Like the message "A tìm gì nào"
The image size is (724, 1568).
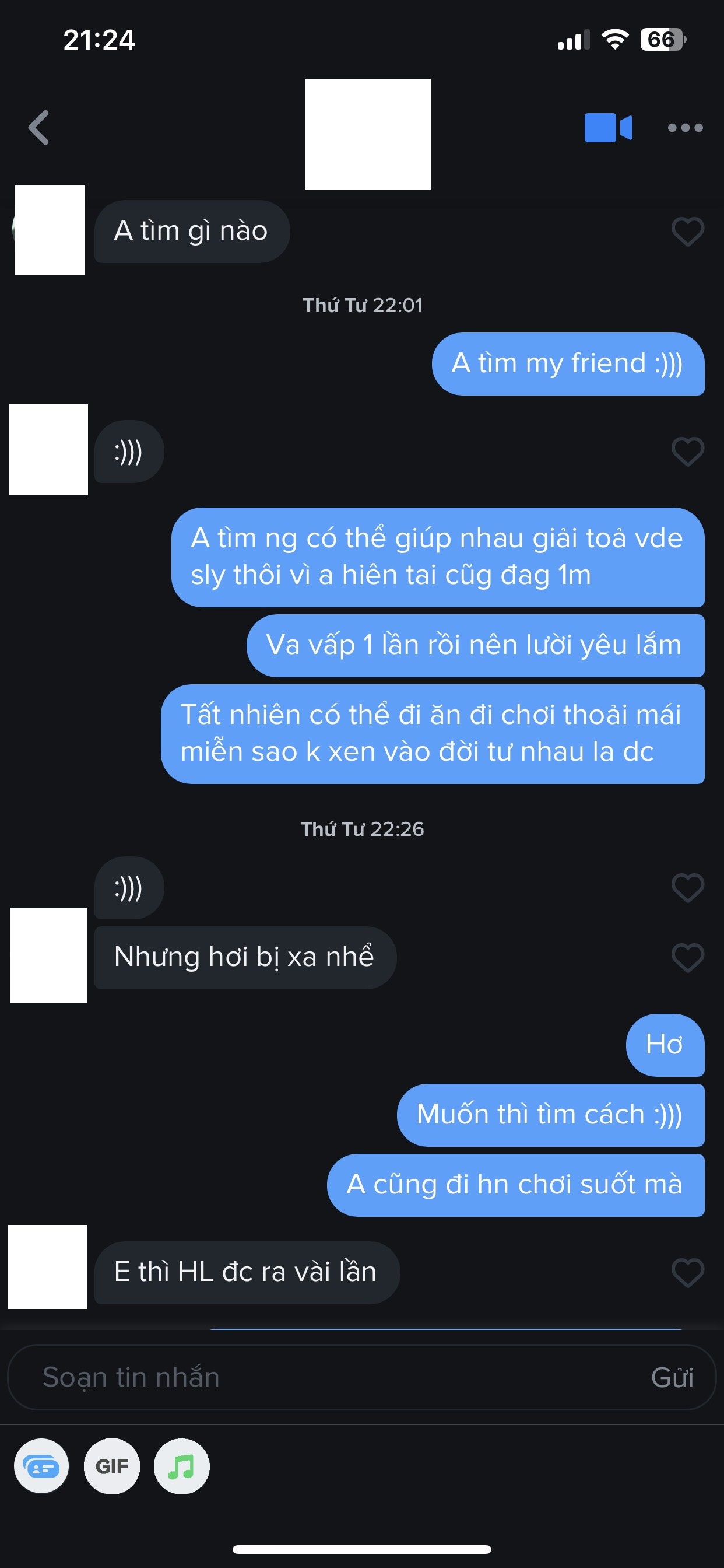click(687, 232)
